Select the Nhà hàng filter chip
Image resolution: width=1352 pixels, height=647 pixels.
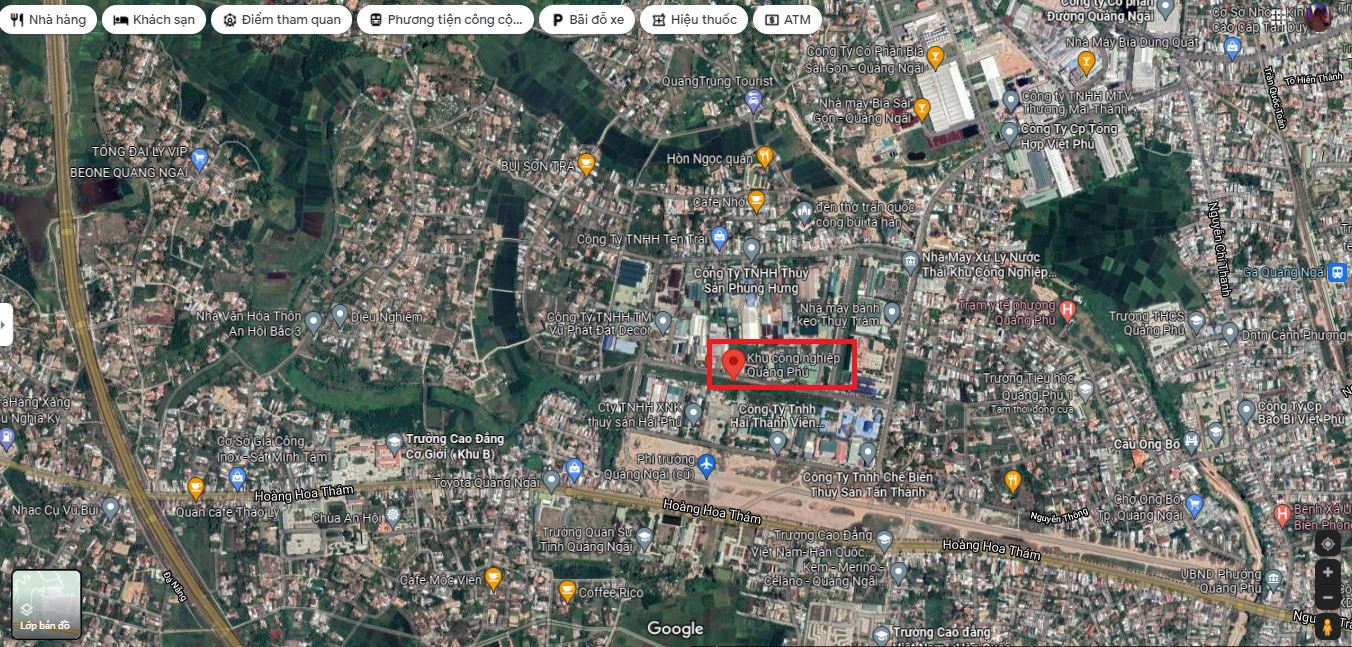click(49, 19)
